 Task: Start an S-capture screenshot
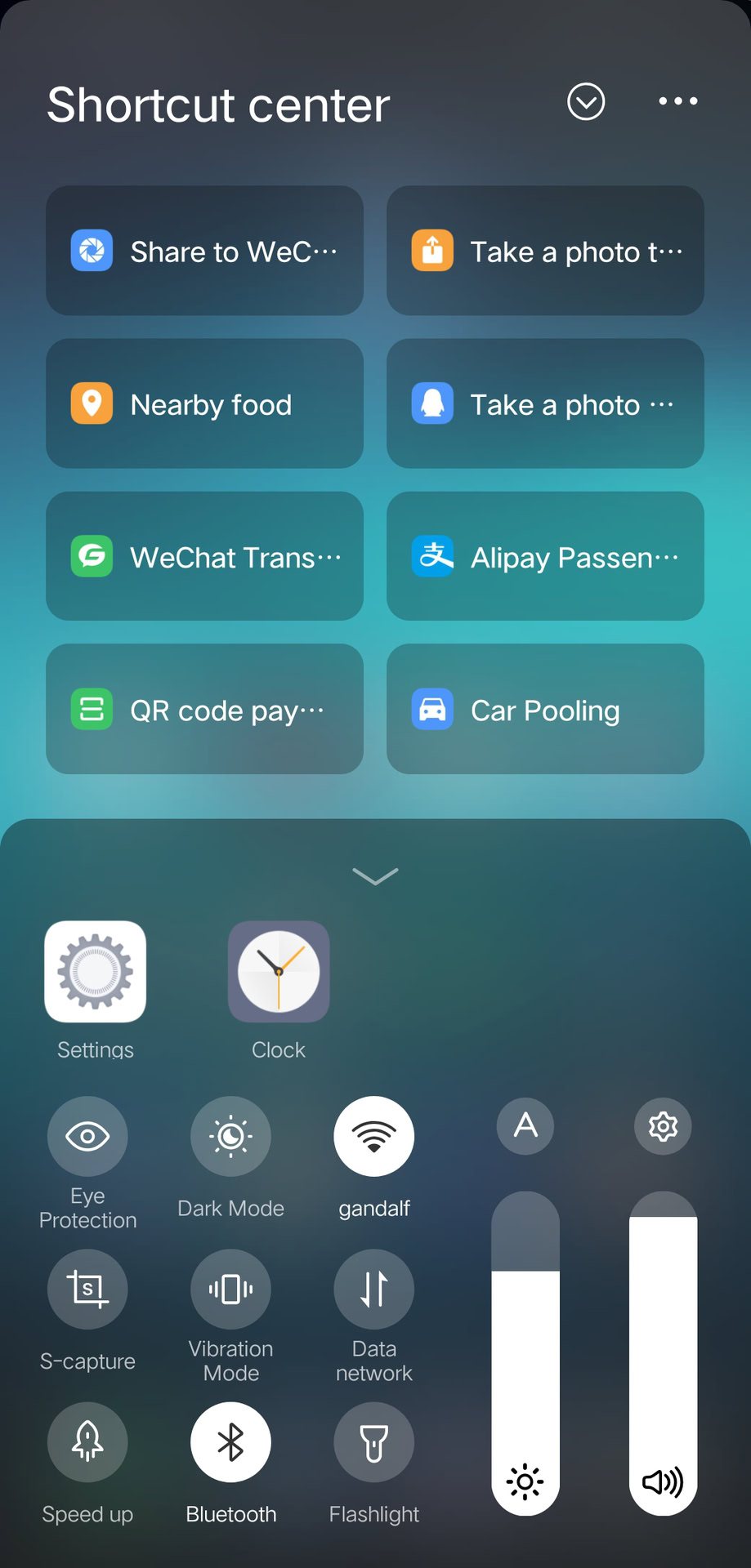click(87, 1290)
